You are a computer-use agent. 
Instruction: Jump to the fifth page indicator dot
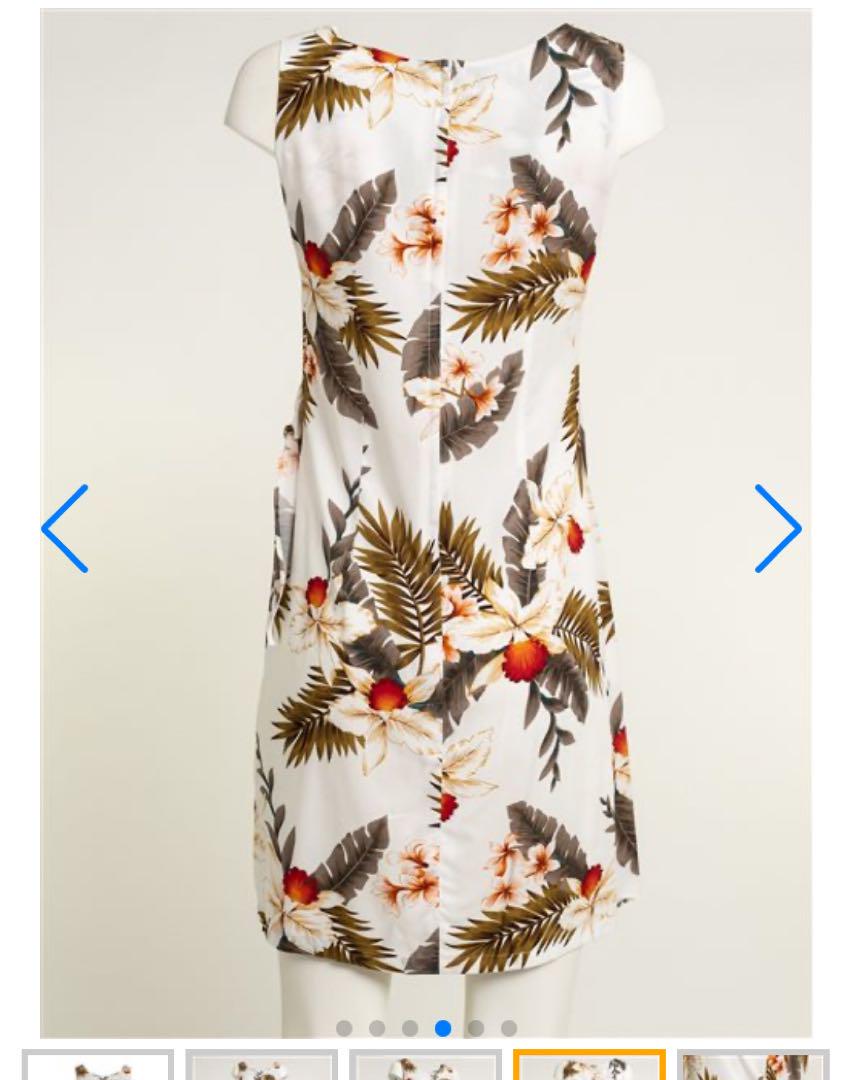tap(476, 1028)
